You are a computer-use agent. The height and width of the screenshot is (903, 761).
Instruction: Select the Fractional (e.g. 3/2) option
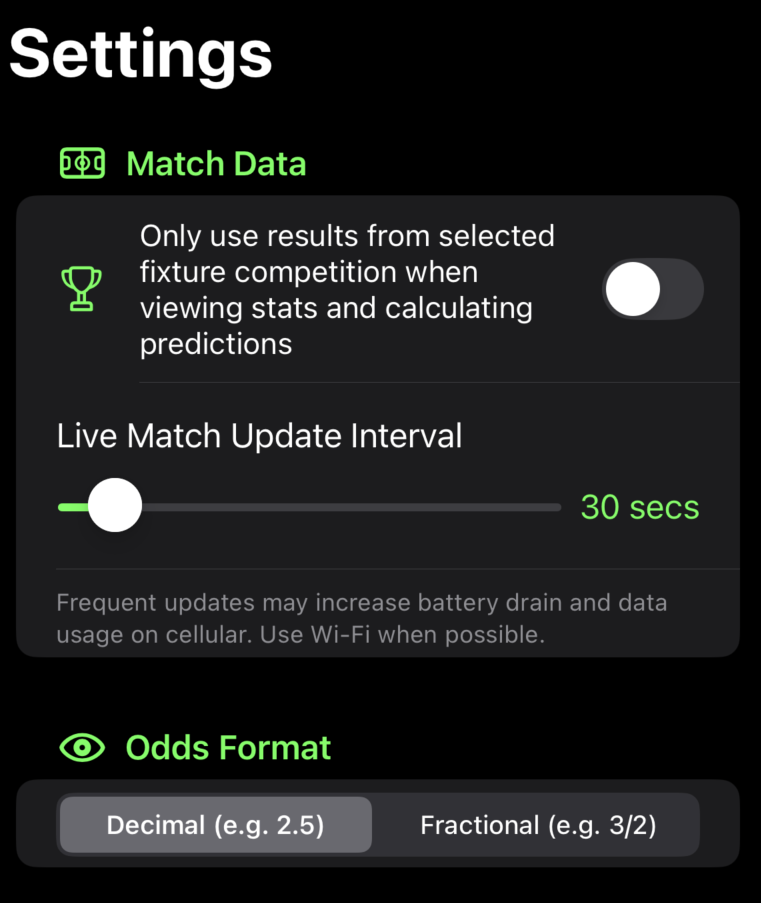coord(537,825)
